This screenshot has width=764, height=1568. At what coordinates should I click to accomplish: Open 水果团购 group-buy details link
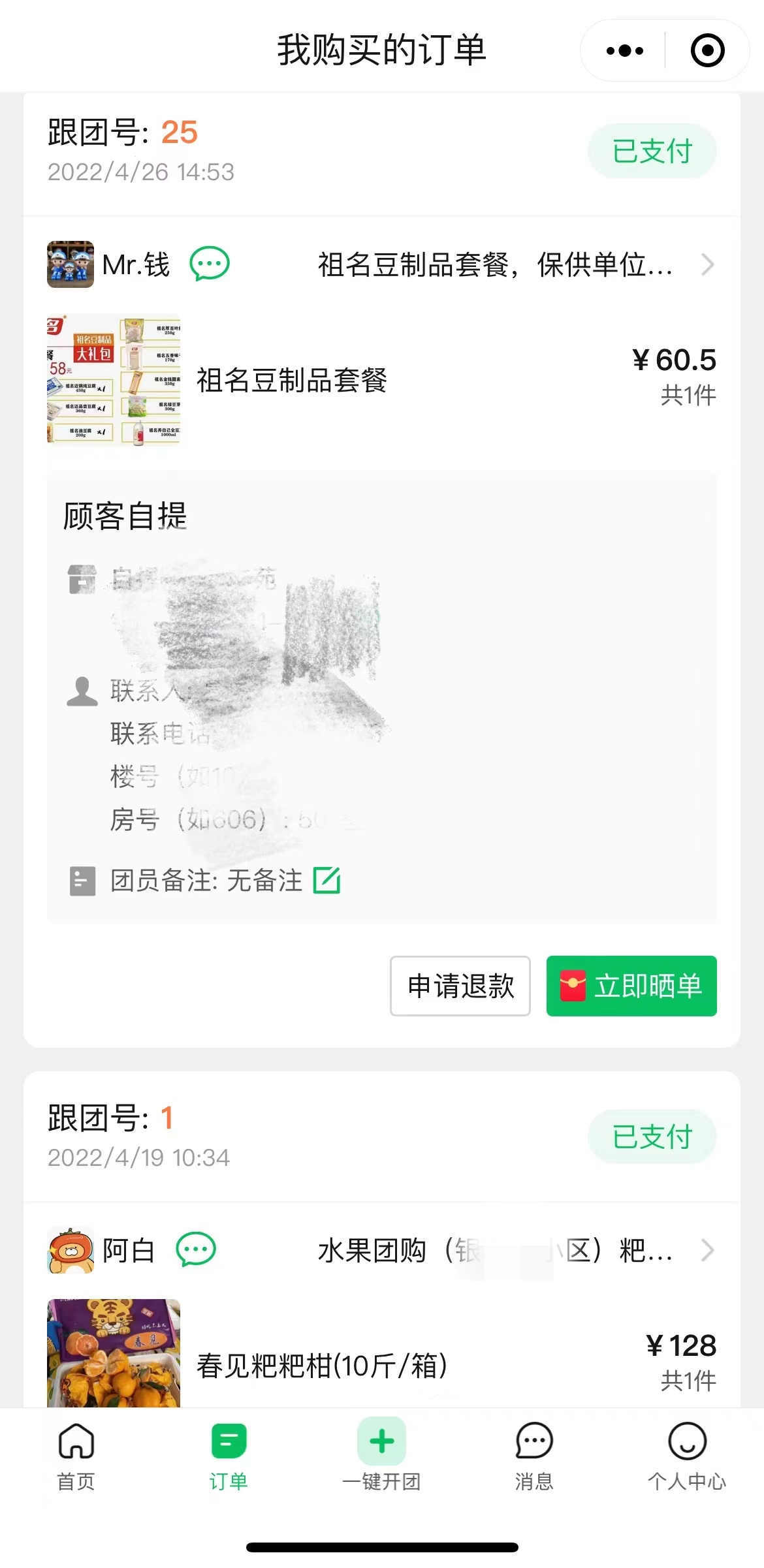(515, 1251)
